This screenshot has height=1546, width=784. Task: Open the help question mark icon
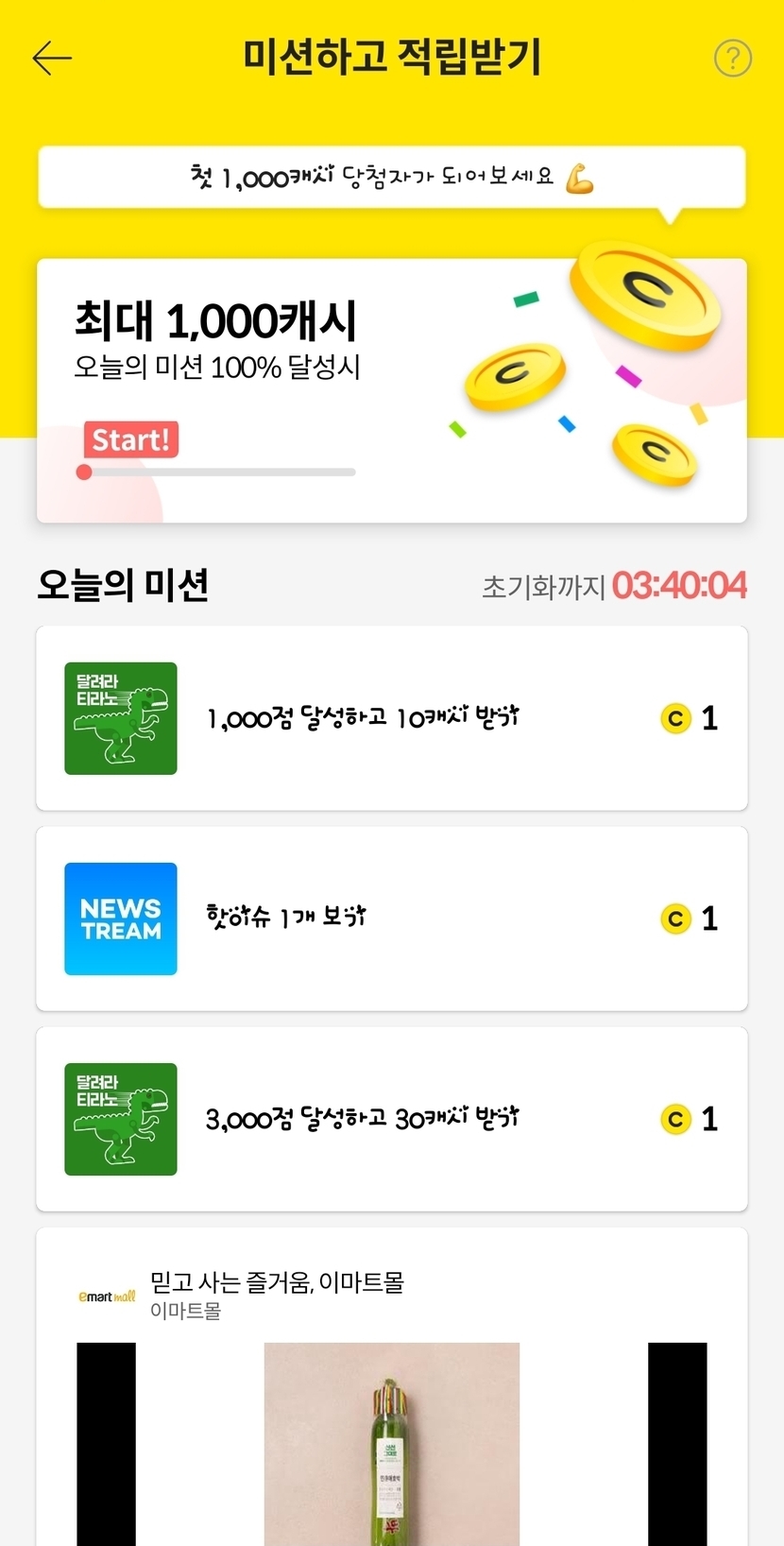coord(732,59)
